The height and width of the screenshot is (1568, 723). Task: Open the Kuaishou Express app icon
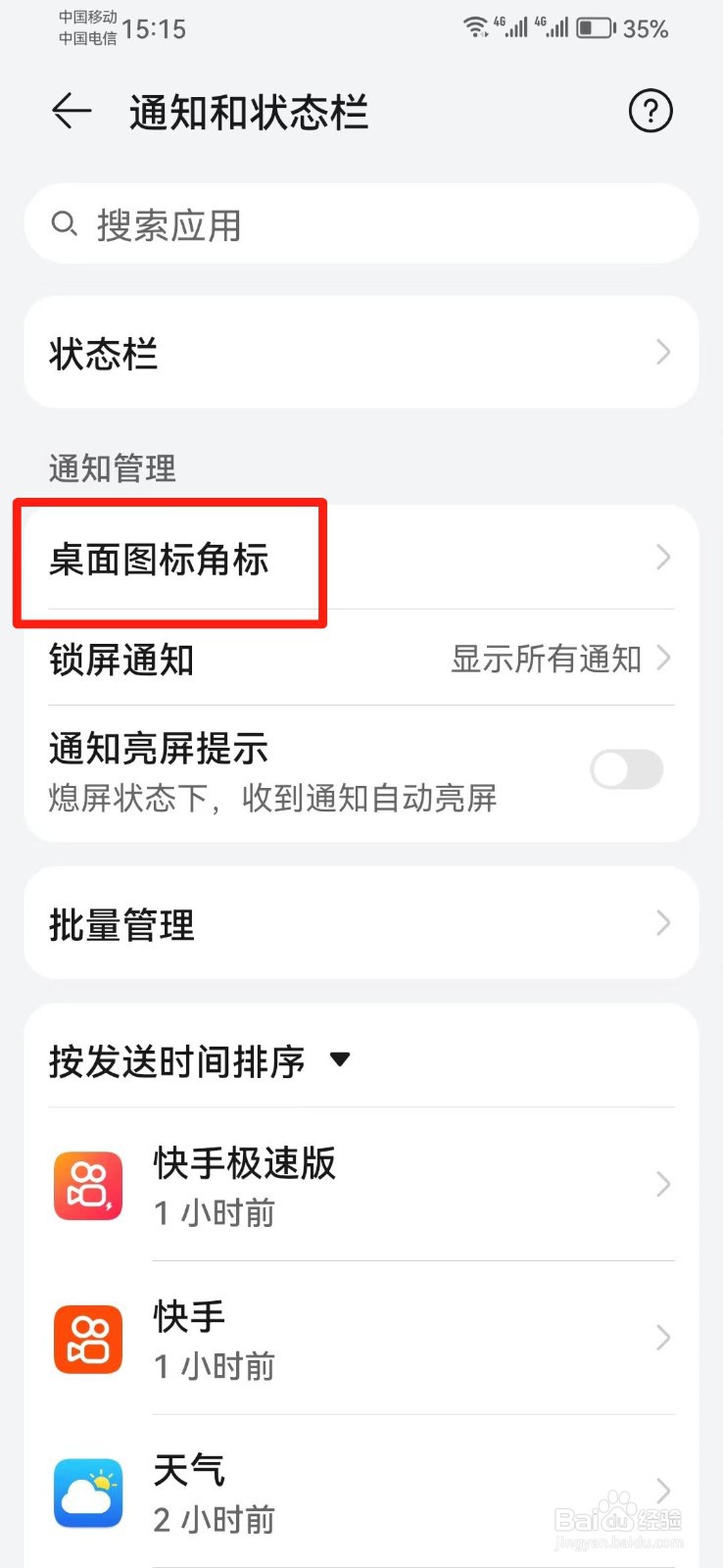point(88,1186)
